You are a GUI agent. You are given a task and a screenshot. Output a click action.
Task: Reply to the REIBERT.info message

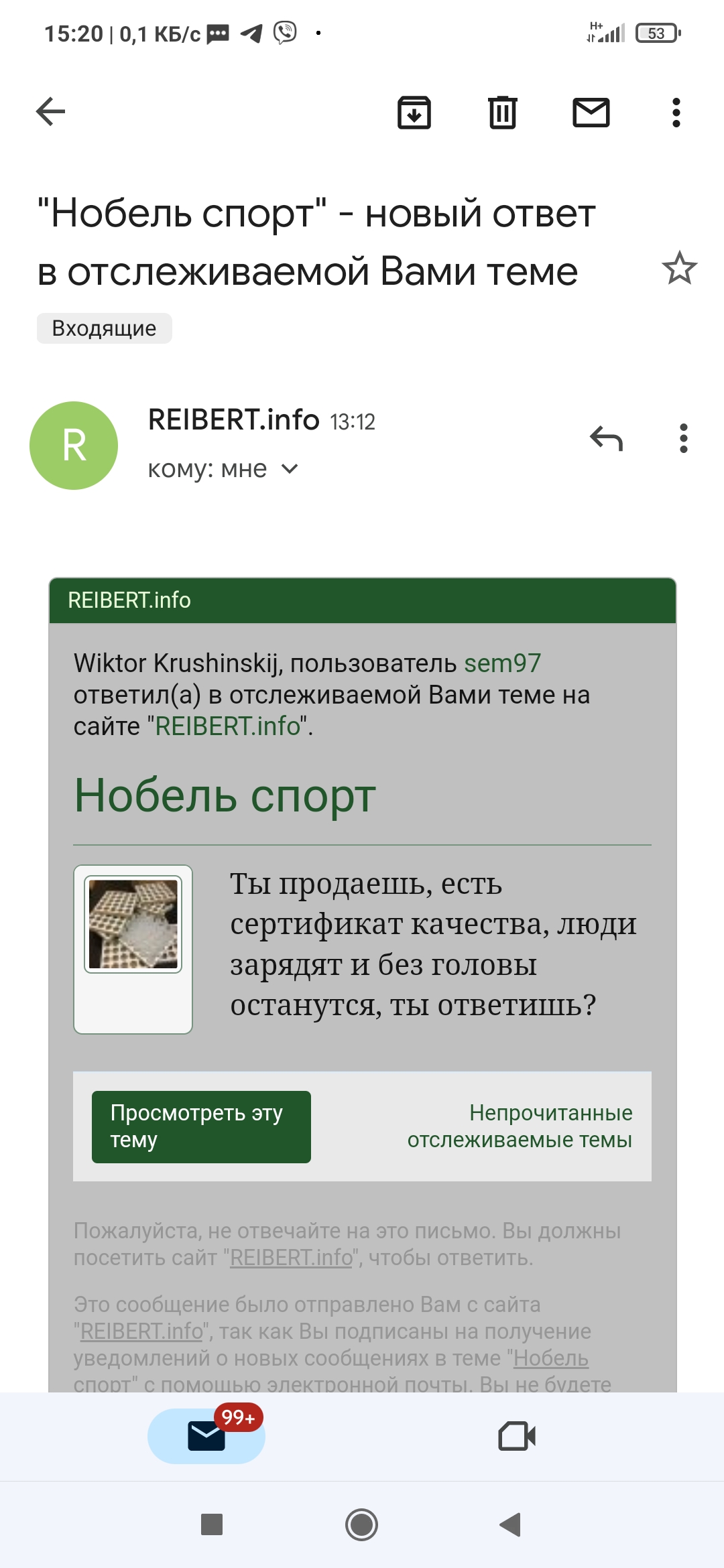point(607,438)
